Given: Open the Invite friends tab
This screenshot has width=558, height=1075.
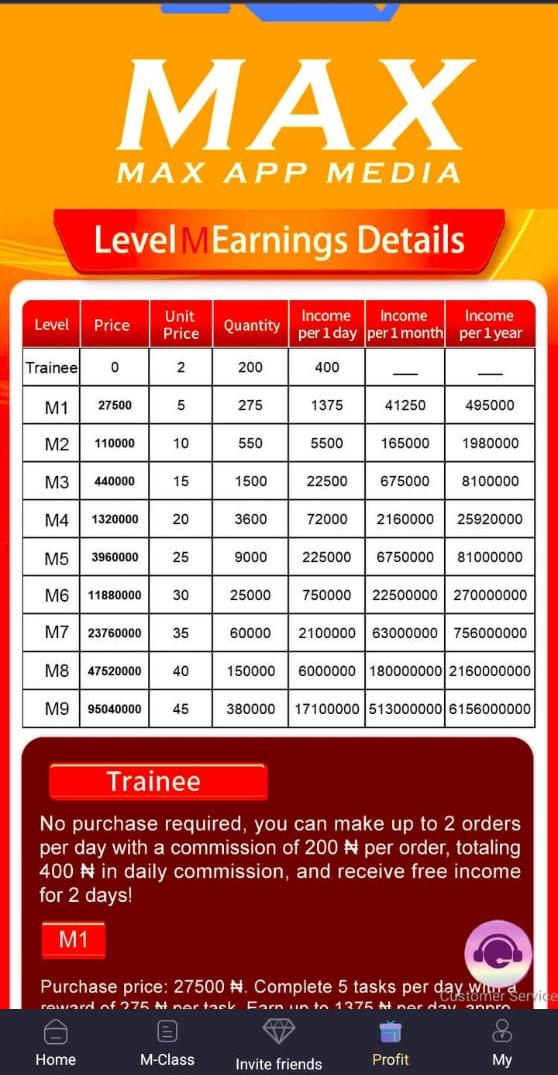Looking at the screenshot, I should 279,1043.
